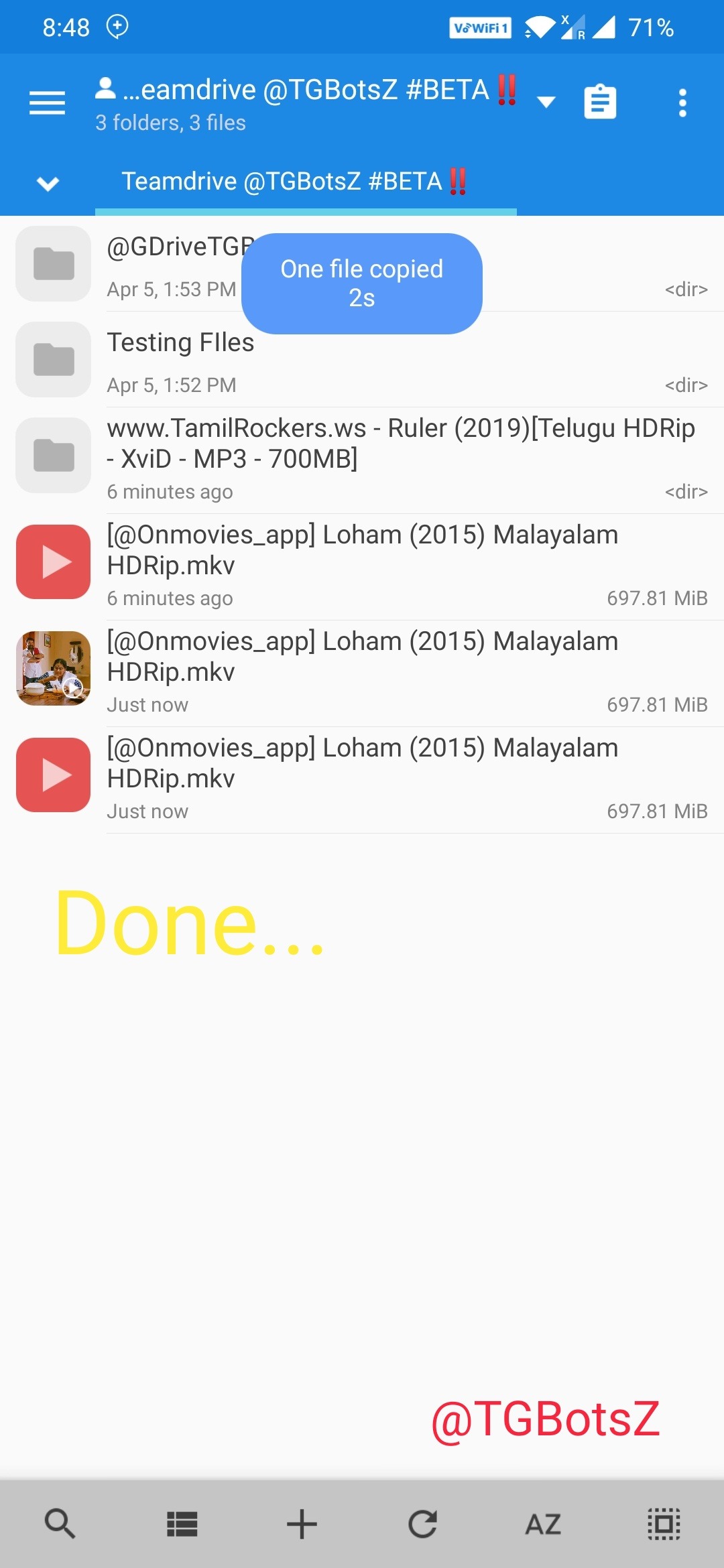Tap the plus icon to add new

click(302, 1524)
